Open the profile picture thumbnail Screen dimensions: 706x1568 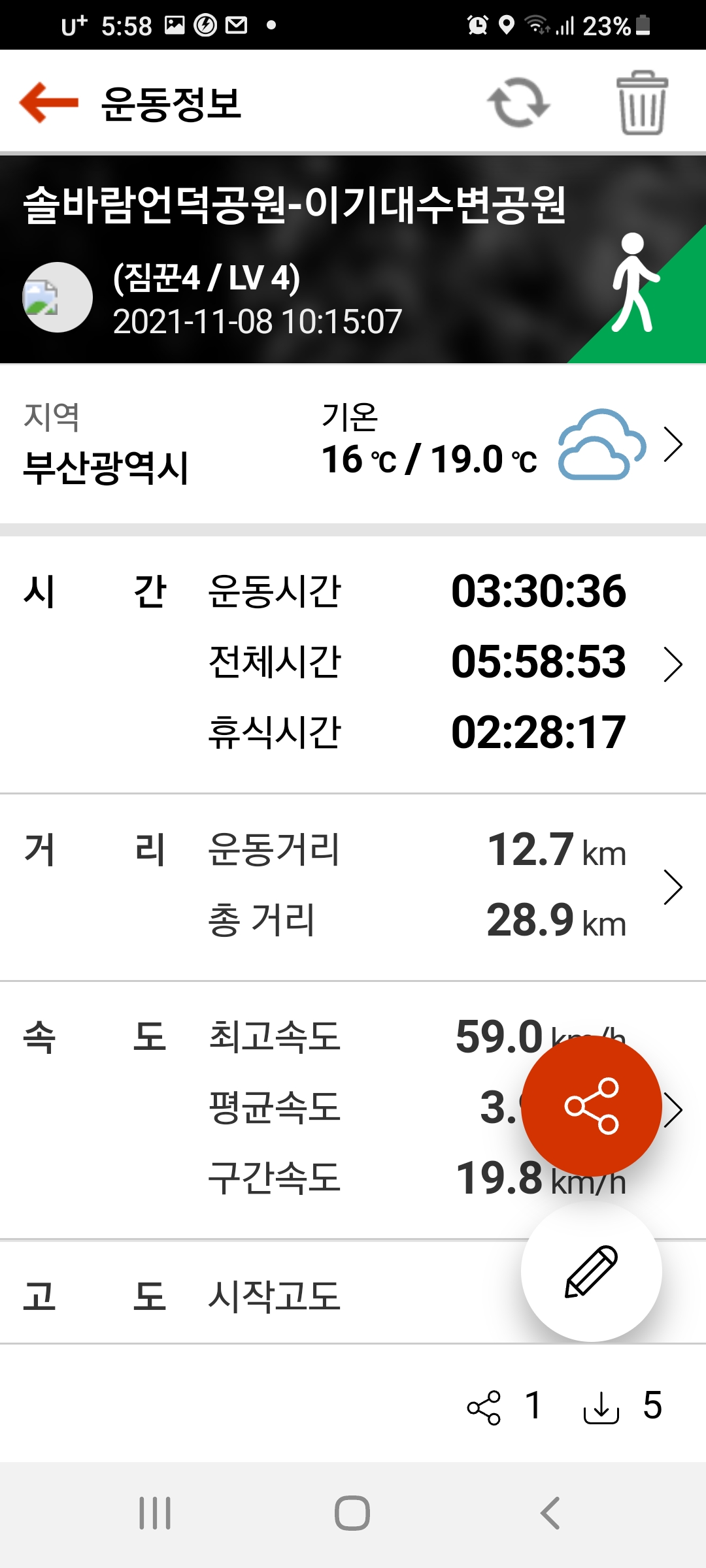click(x=58, y=297)
